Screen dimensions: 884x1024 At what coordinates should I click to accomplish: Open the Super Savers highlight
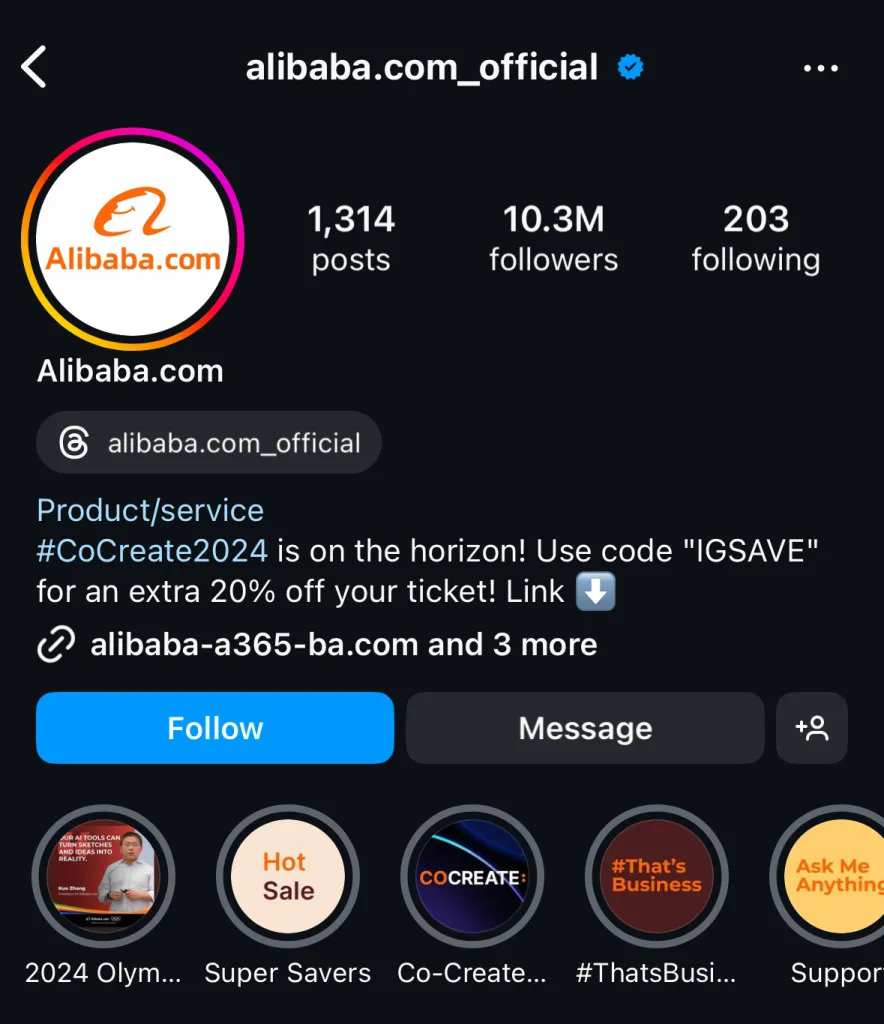(288, 877)
